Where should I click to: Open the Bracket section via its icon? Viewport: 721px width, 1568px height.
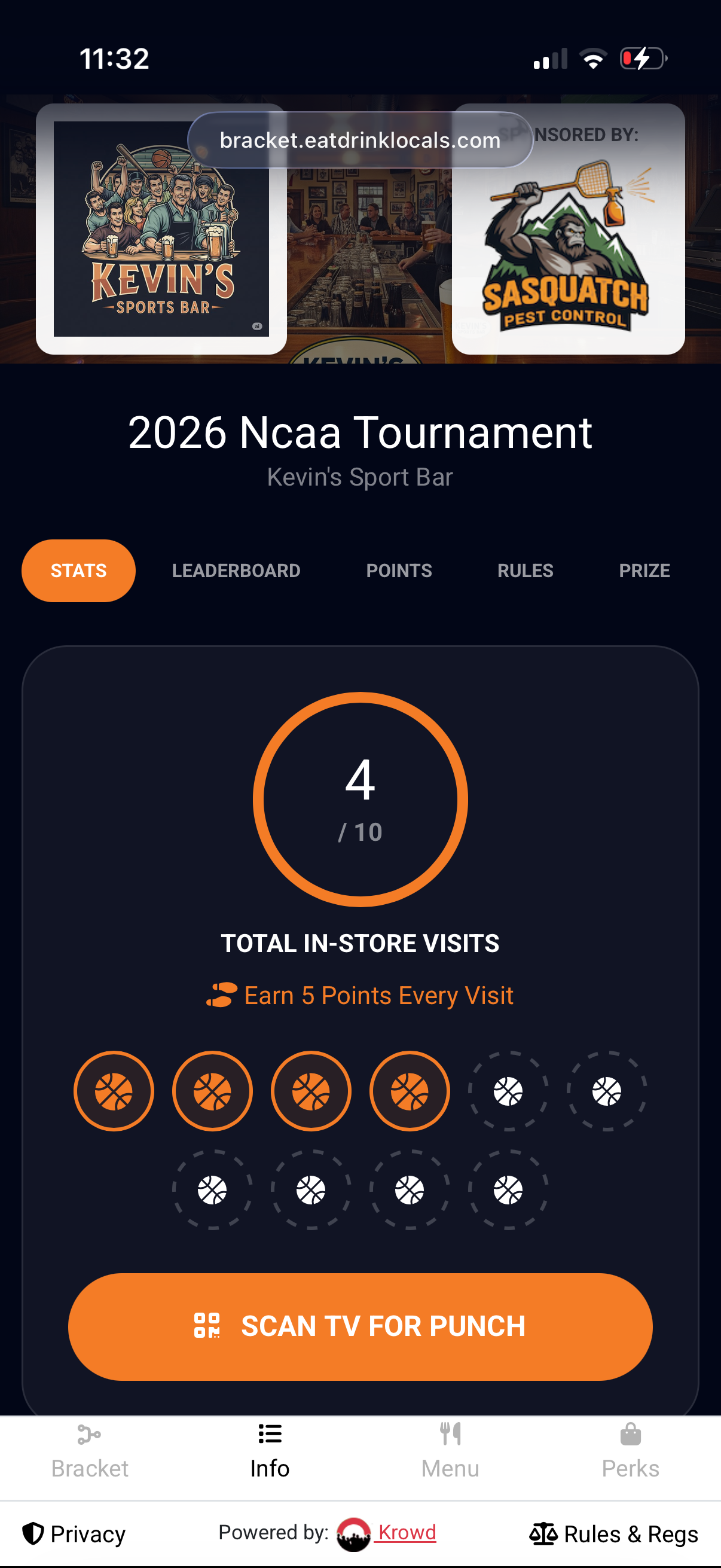(90, 1433)
